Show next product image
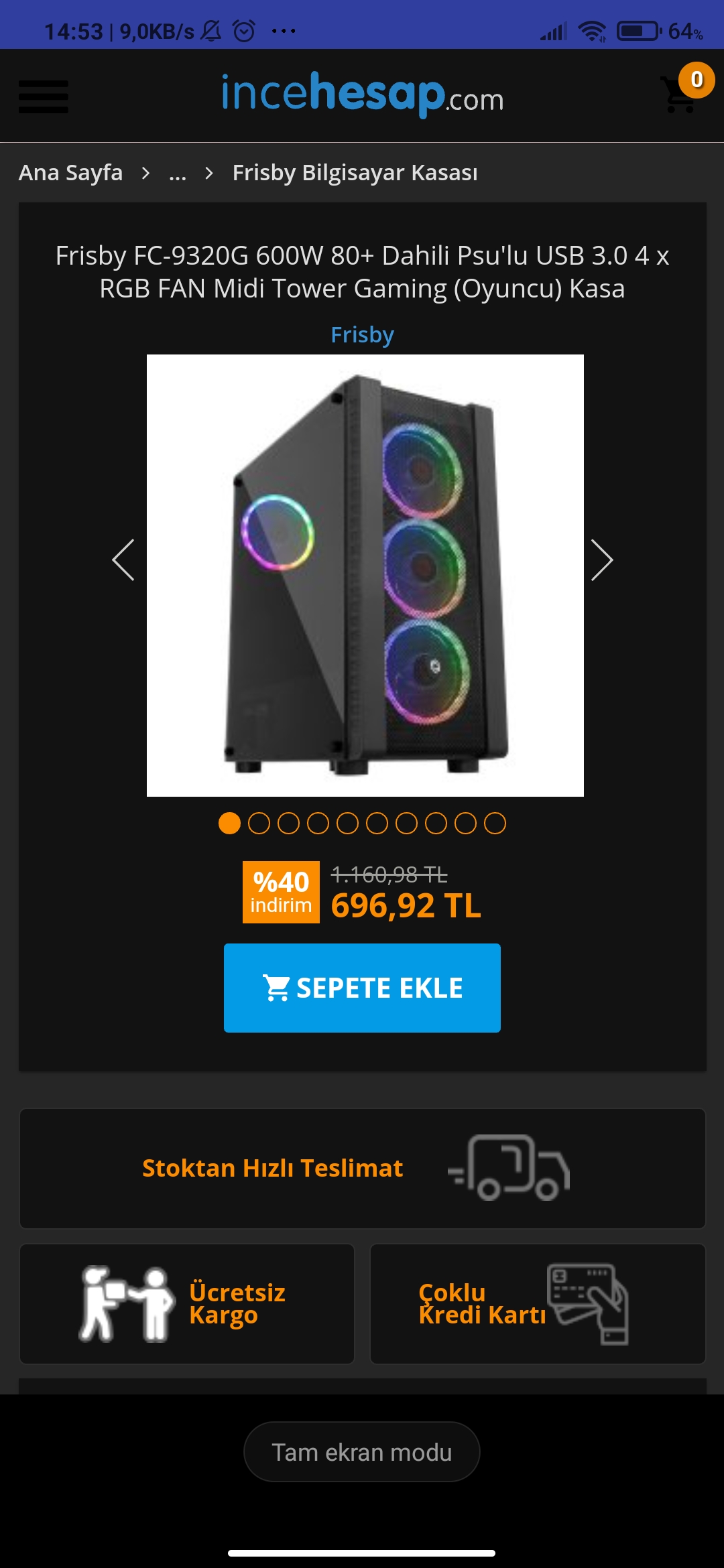Viewport: 724px width, 1568px height. [601, 560]
